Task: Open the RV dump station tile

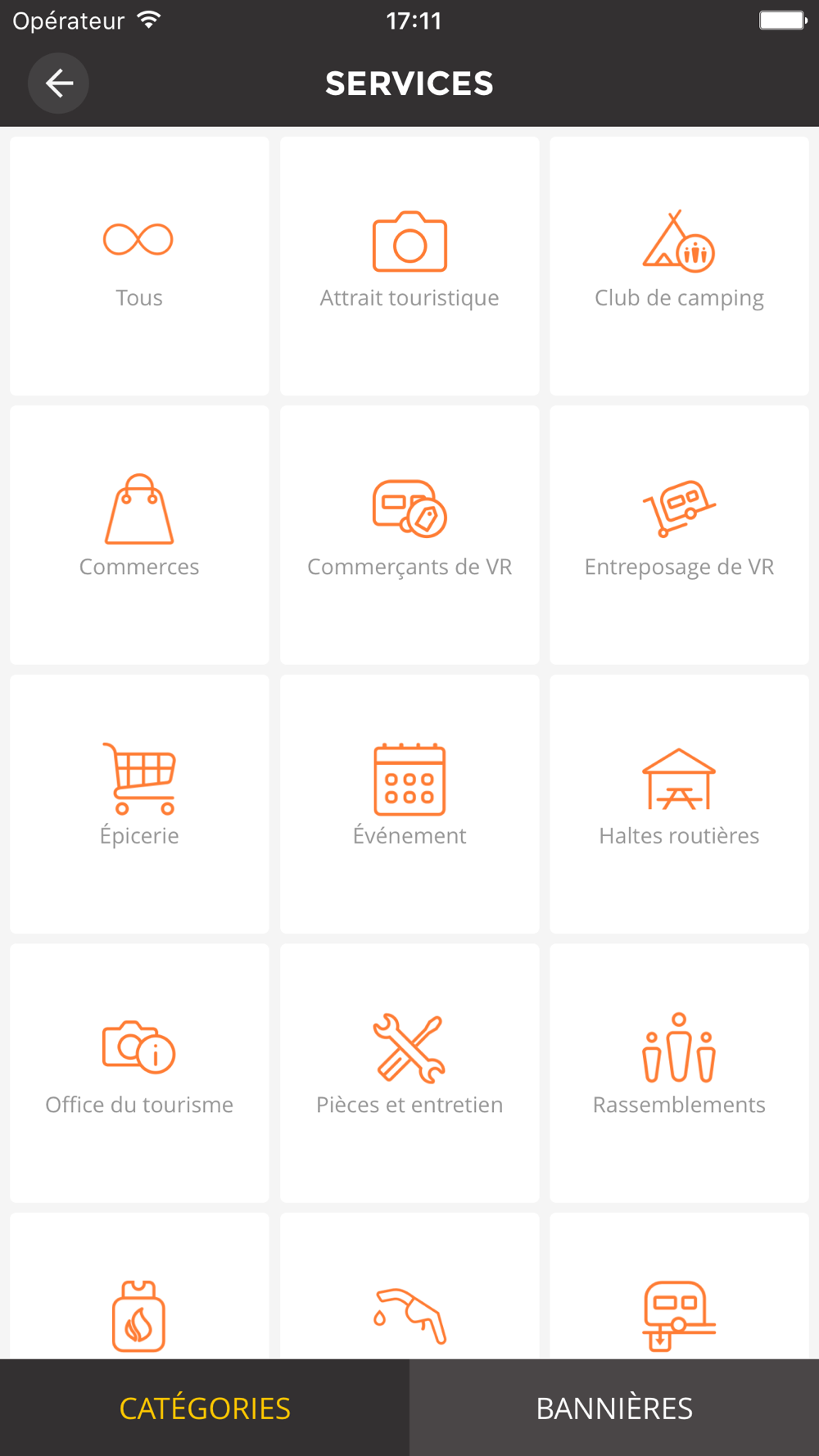Action: tap(679, 1286)
